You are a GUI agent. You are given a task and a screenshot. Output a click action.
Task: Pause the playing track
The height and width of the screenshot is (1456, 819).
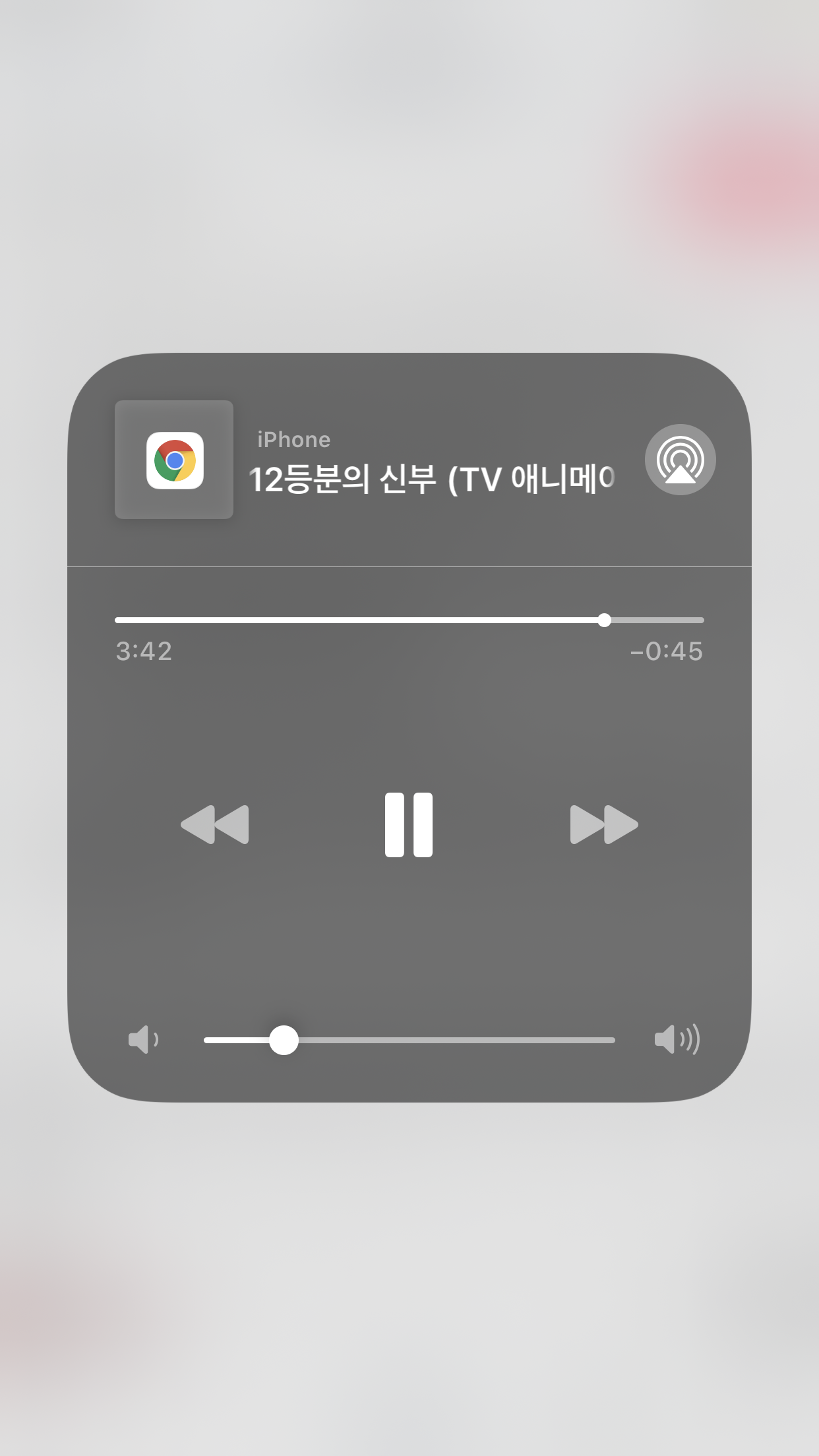[x=409, y=824]
